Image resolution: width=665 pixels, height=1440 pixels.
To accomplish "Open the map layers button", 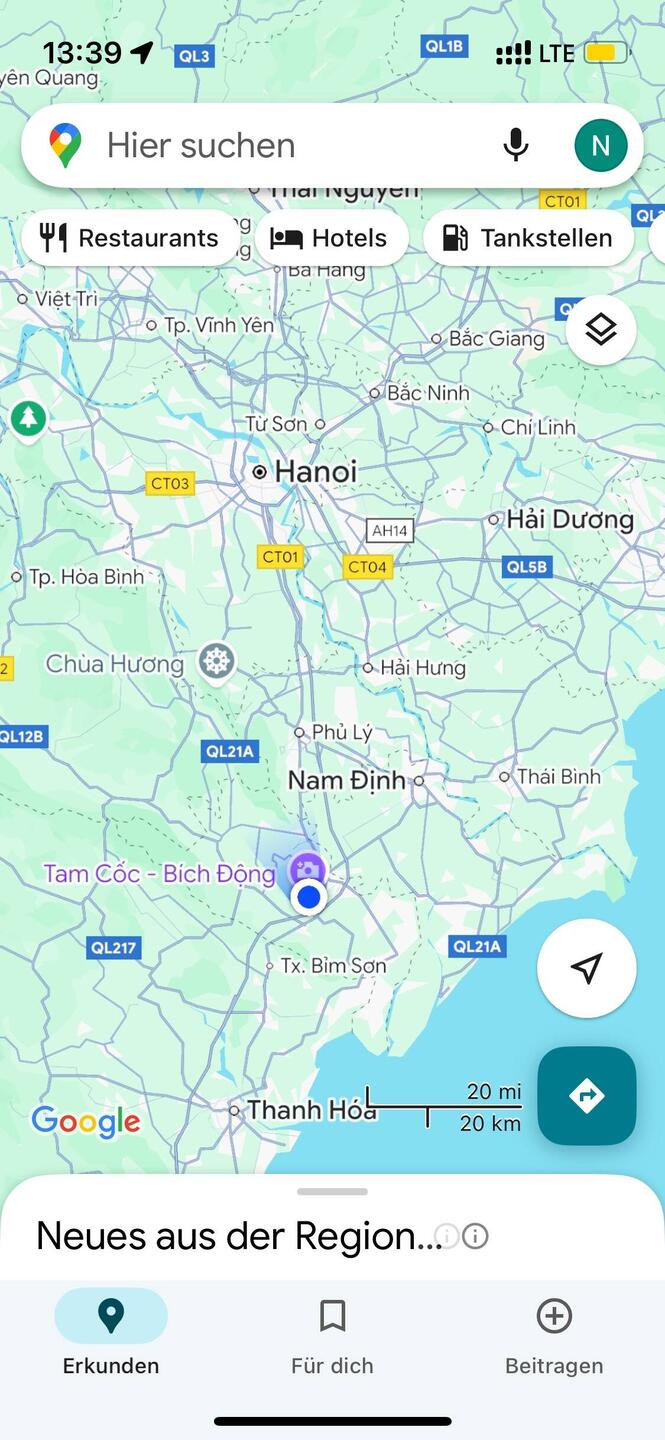I will 600,329.
